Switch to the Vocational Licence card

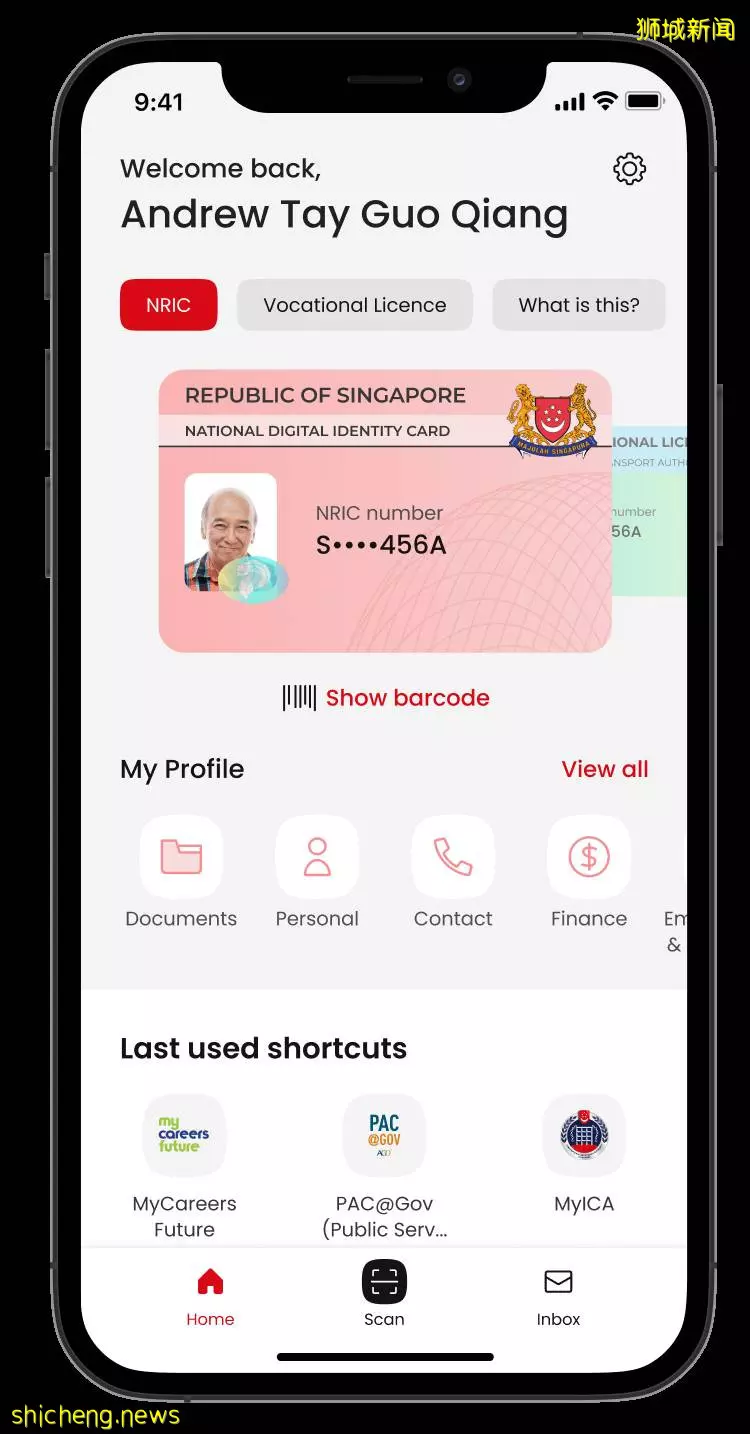point(354,305)
